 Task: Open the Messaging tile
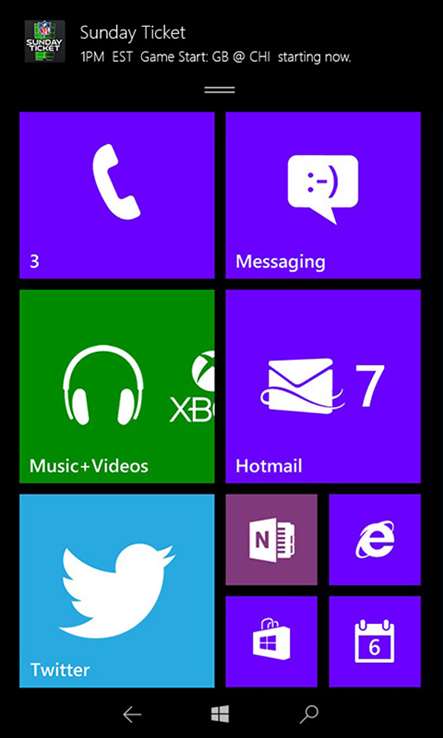(x=323, y=195)
